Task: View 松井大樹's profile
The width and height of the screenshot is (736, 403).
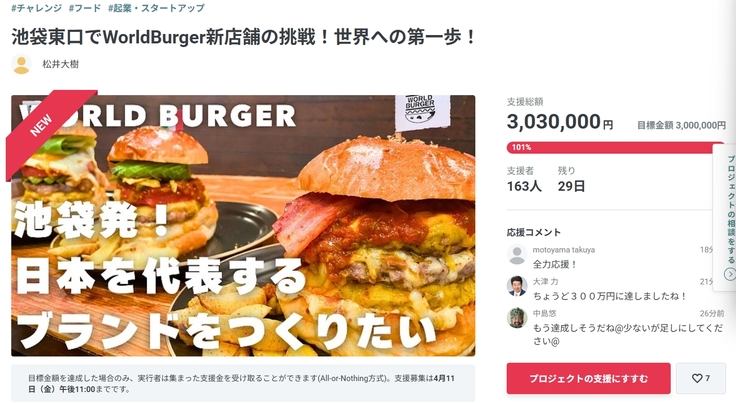Action: (63, 65)
